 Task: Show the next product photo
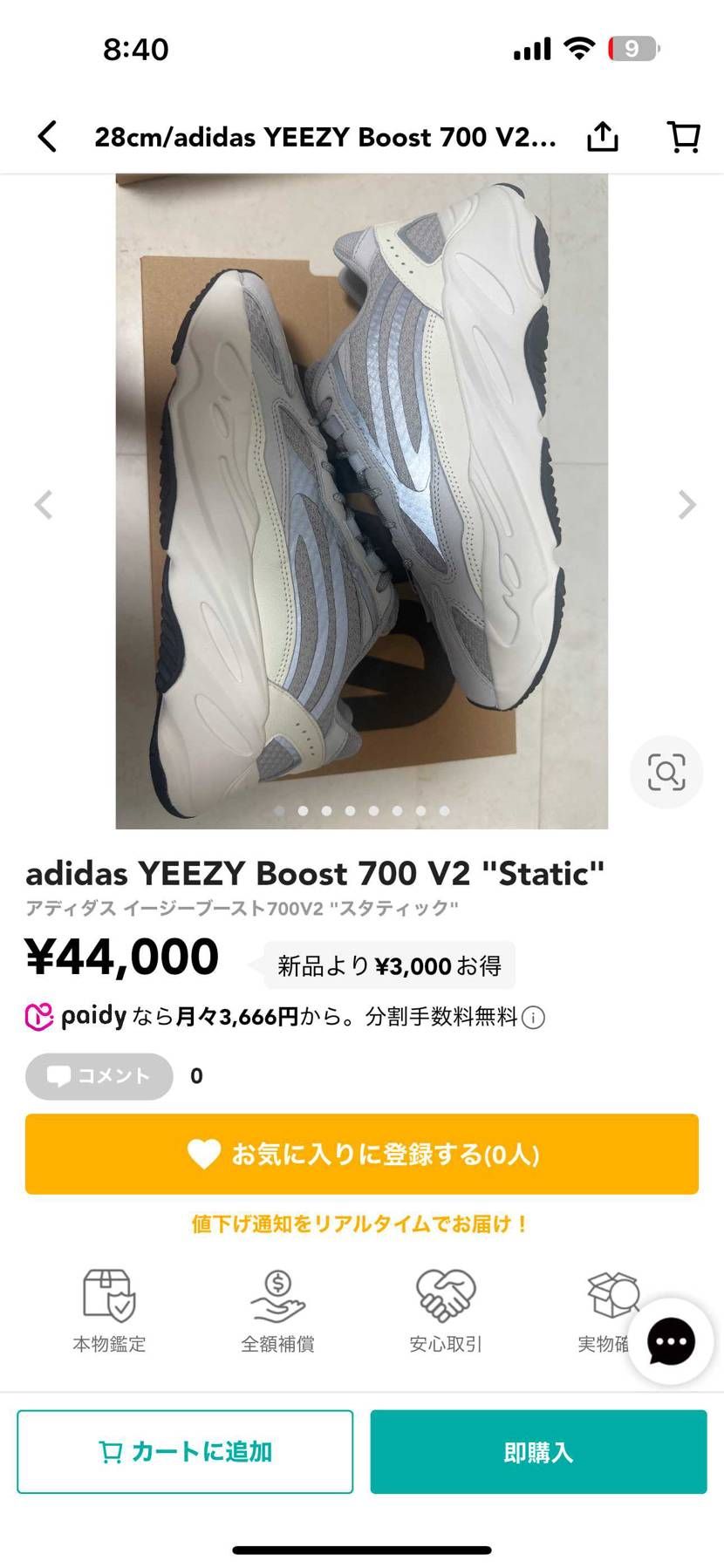pyautogui.click(x=687, y=504)
